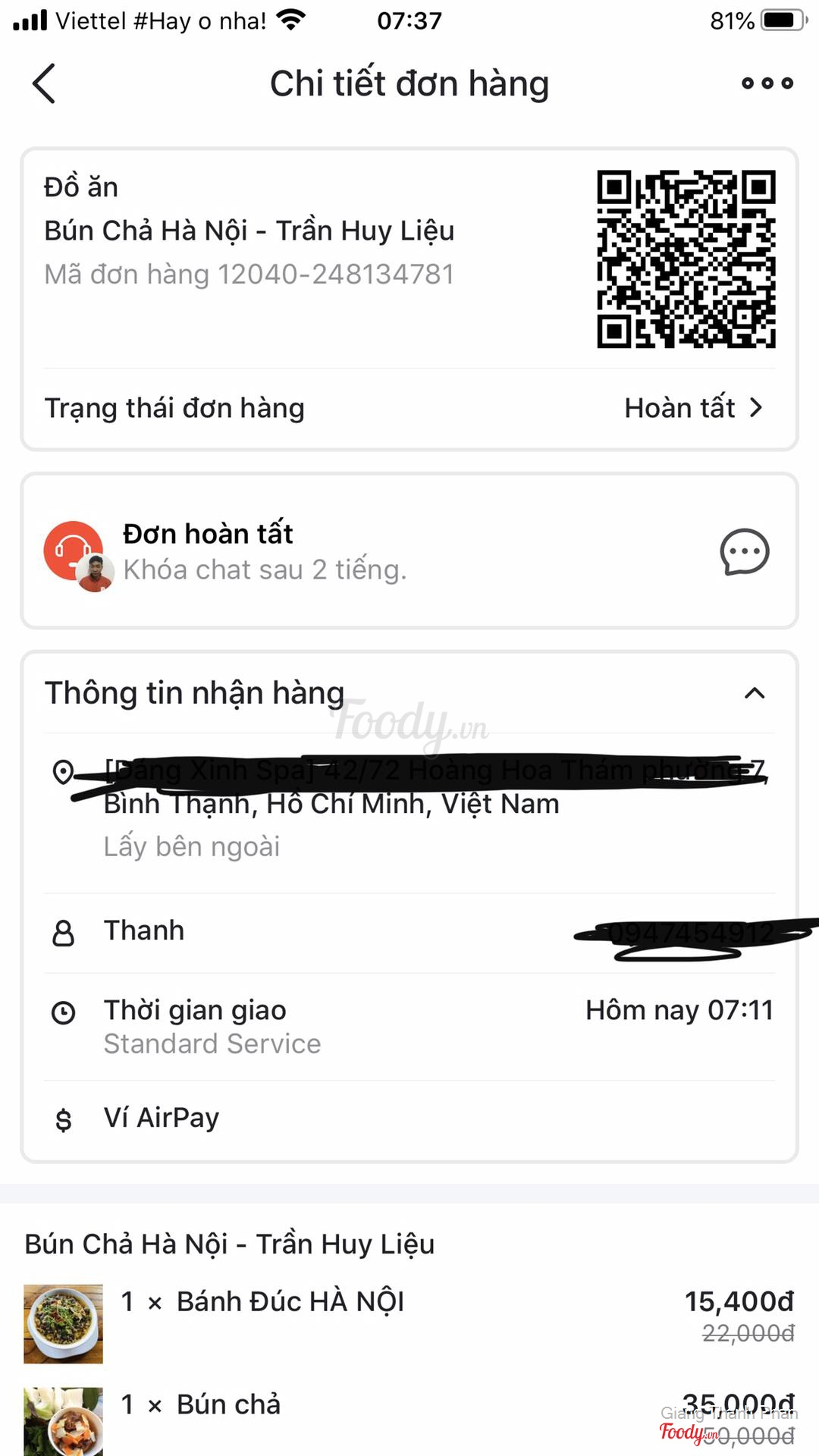Screen dimensions: 819x1456
Task: Open Bún chả item photo
Action: (x=64, y=1421)
